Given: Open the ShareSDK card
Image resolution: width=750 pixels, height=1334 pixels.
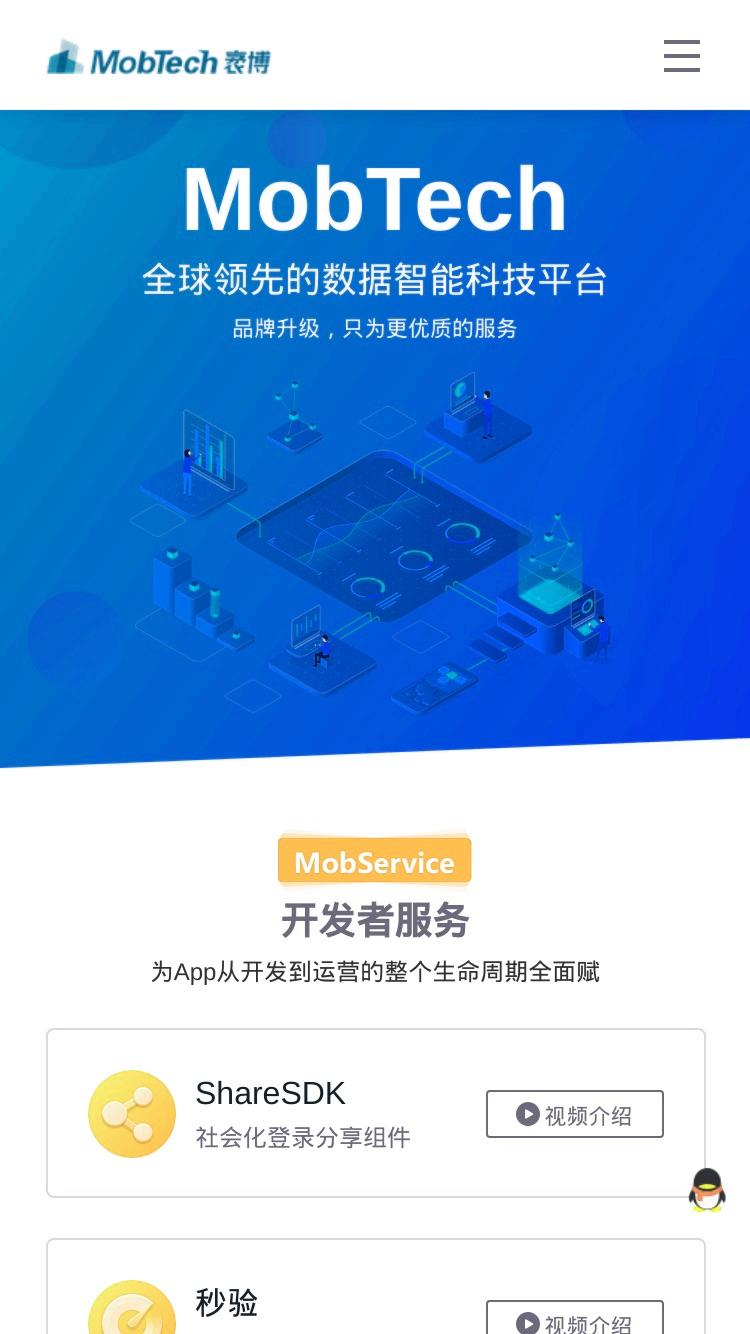Looking at the screenshot, I should tap(376, 1113).
